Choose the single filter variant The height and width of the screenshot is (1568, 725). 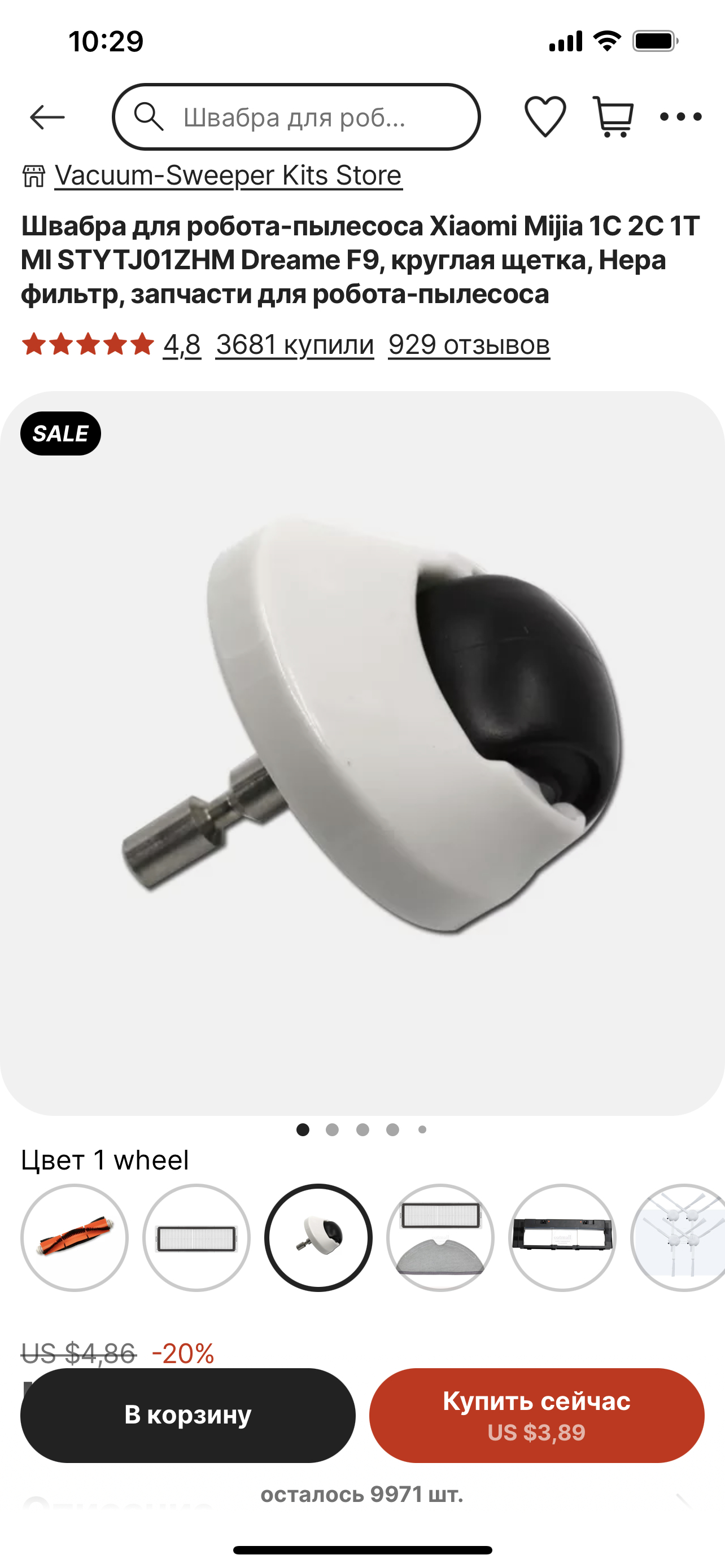coord(196,1237)
